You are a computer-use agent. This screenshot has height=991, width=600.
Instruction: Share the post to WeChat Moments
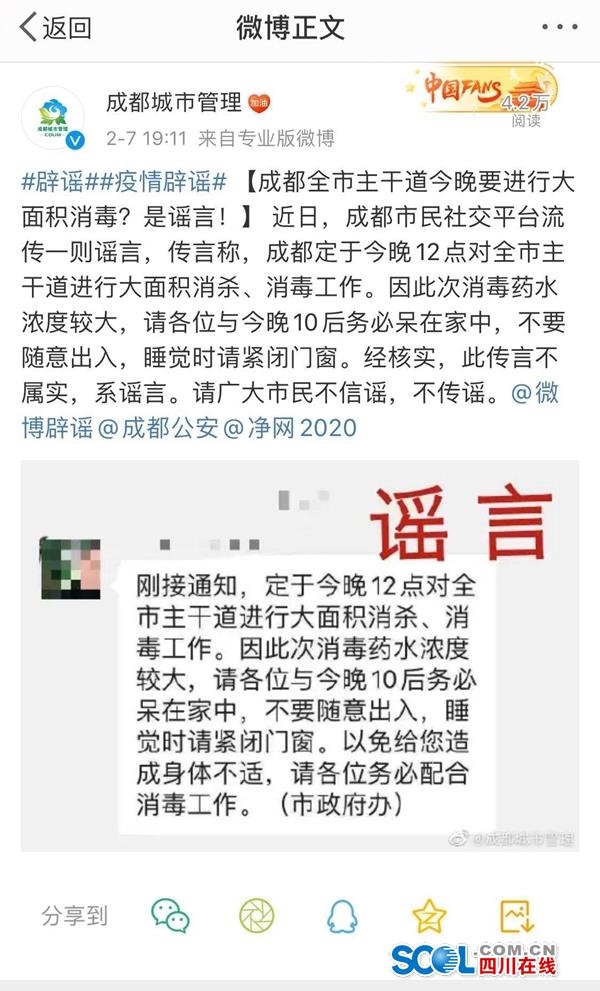click(256, 914)
